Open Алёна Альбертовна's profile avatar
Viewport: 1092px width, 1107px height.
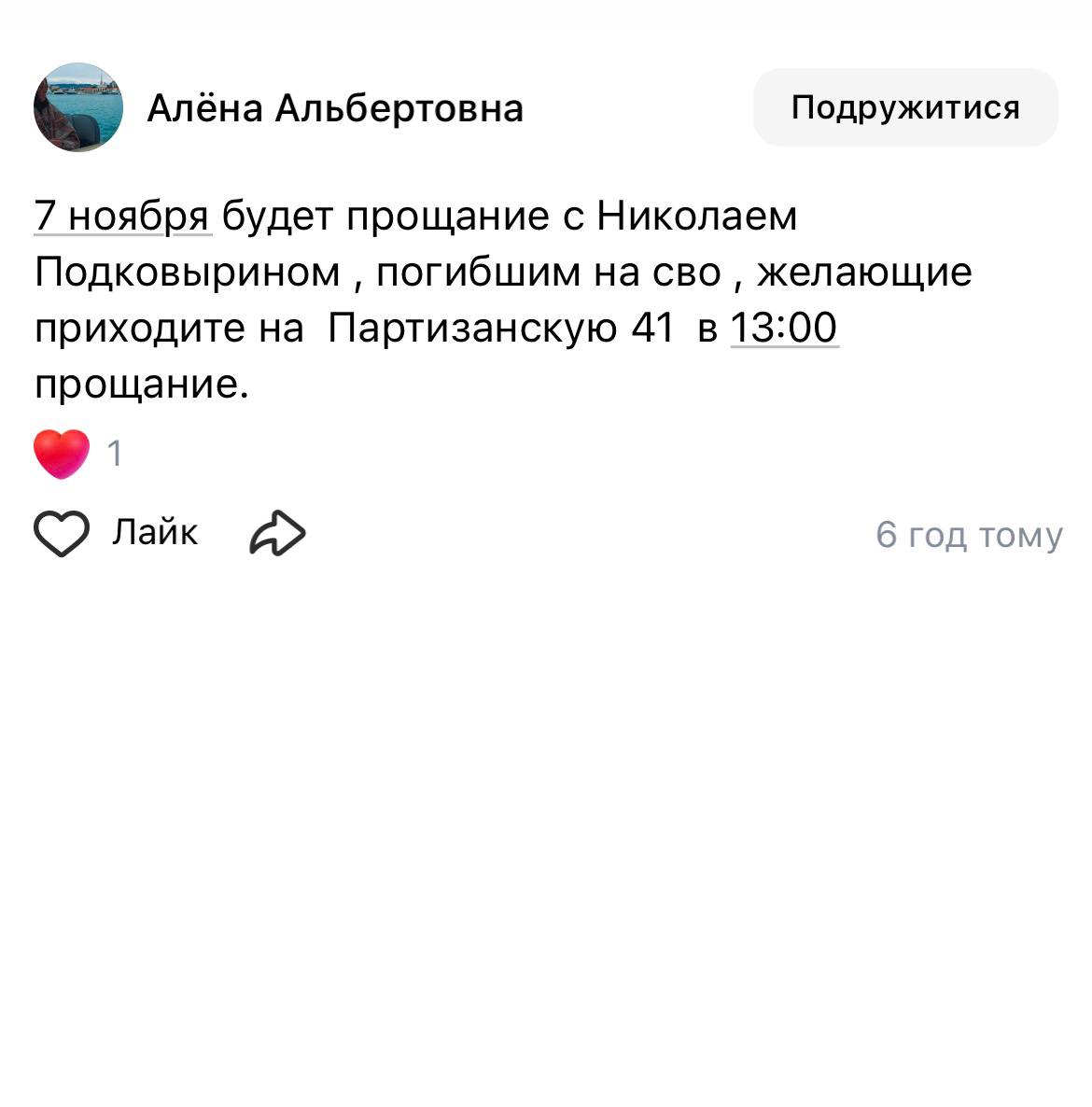[x=78, y=107]
